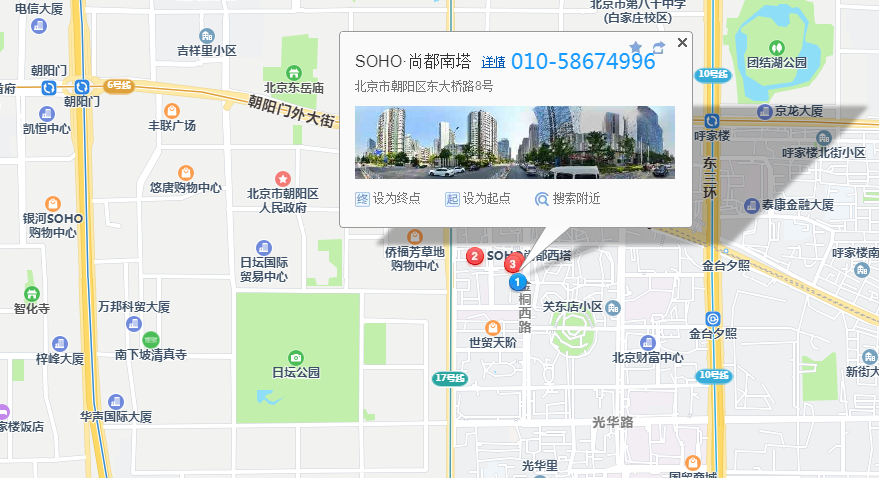
Task: Select 设为终点 to set as destination
Action: point(388,199)
